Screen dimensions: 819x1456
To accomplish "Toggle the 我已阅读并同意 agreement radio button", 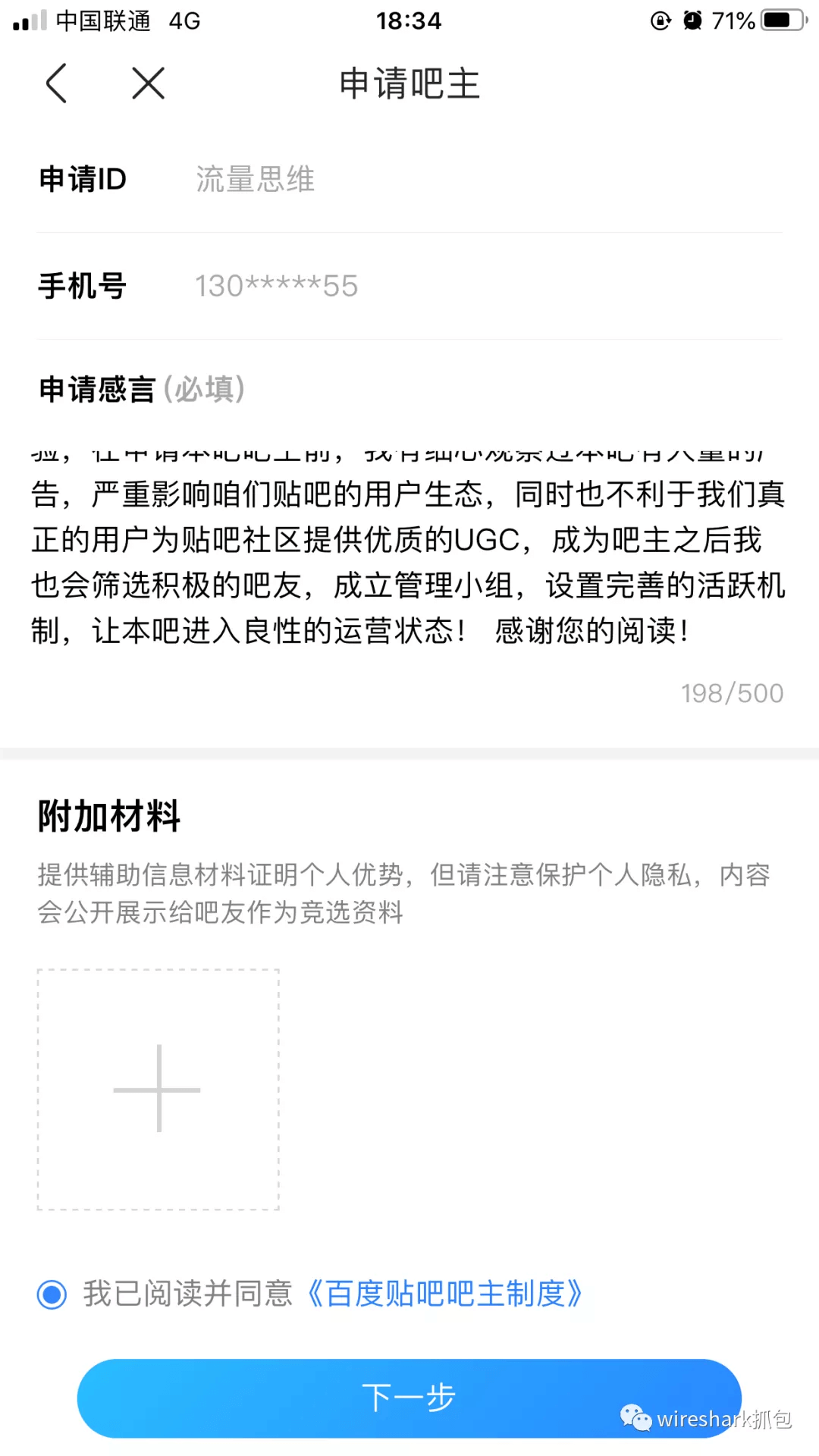I will [52, 1294].
